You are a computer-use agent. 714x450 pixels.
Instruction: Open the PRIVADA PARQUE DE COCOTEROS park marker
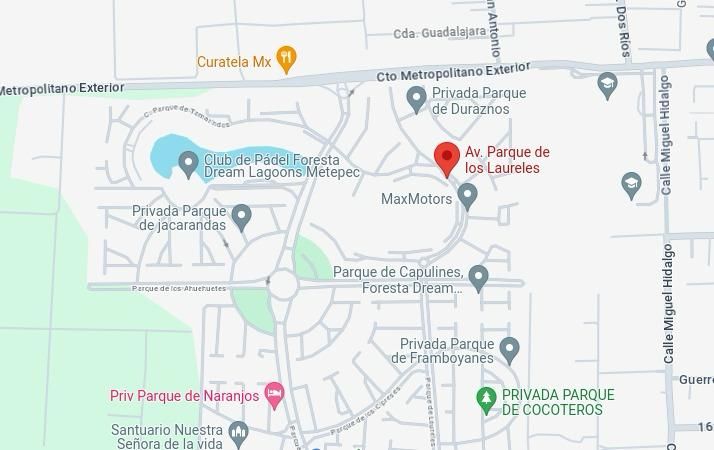[486, 401]
